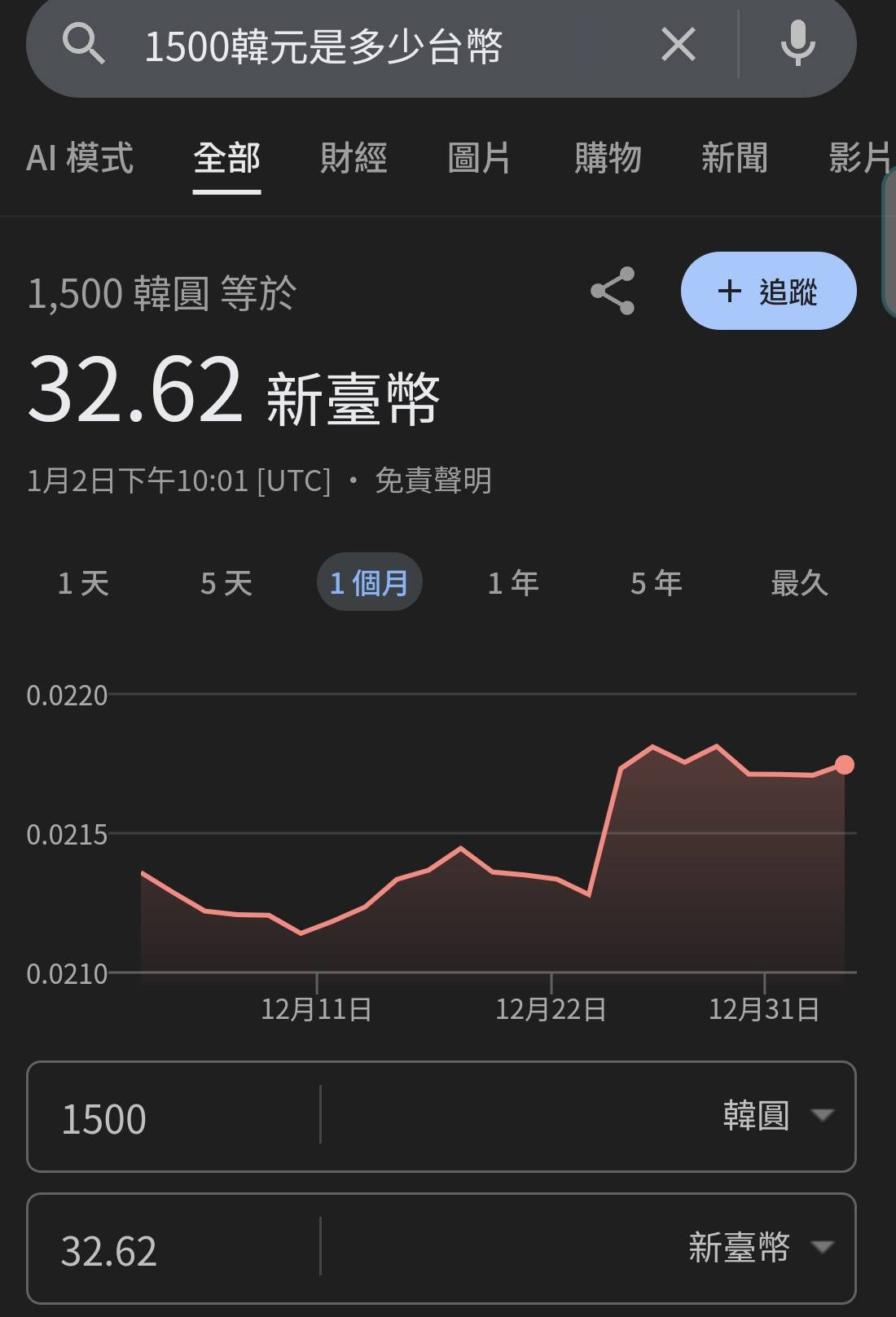Open the 免責聲明 link
896x1317 pixels.
point(433,481)
